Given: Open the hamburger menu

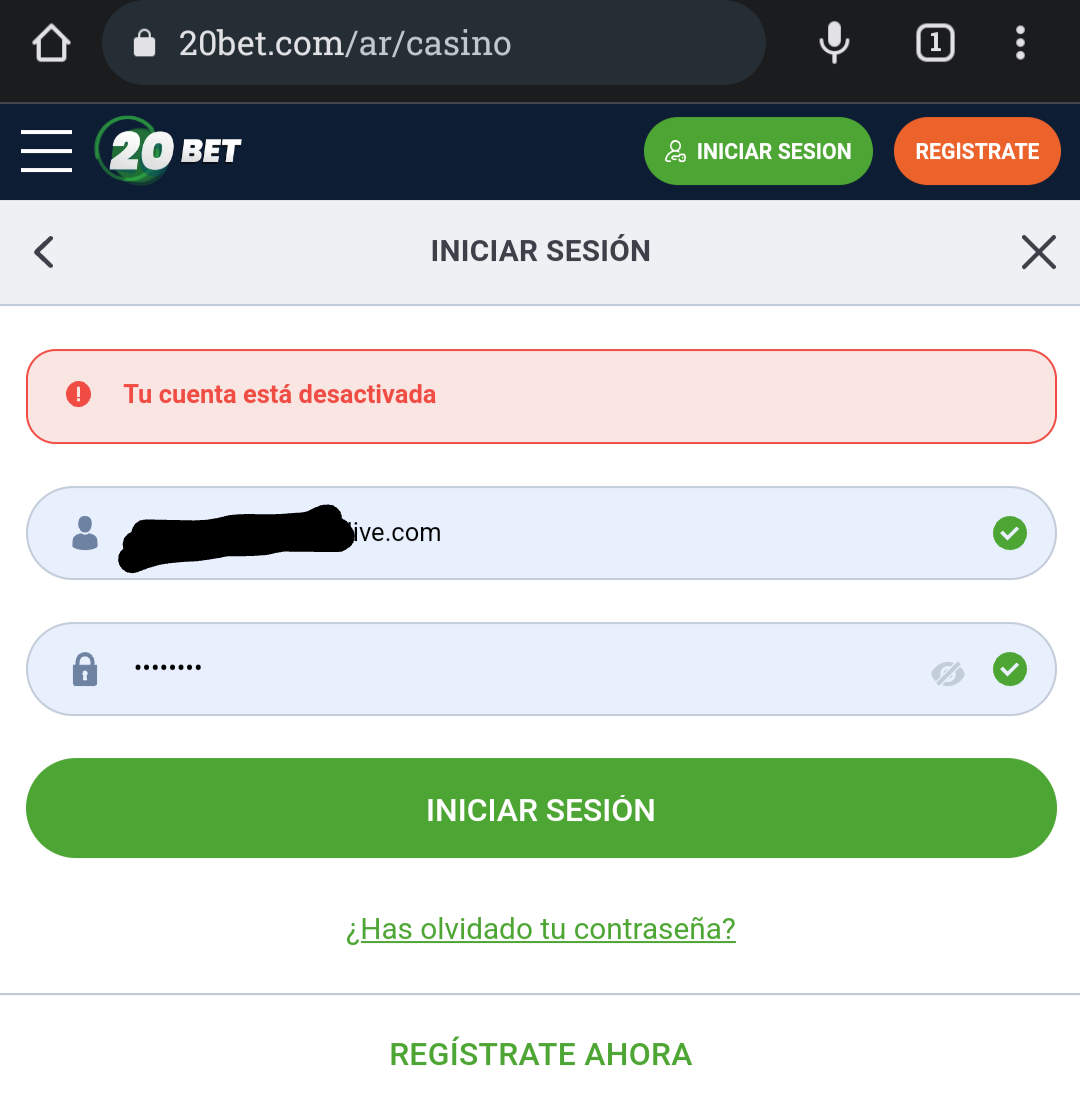Looking at the screenshot, I should click(46, 151).
